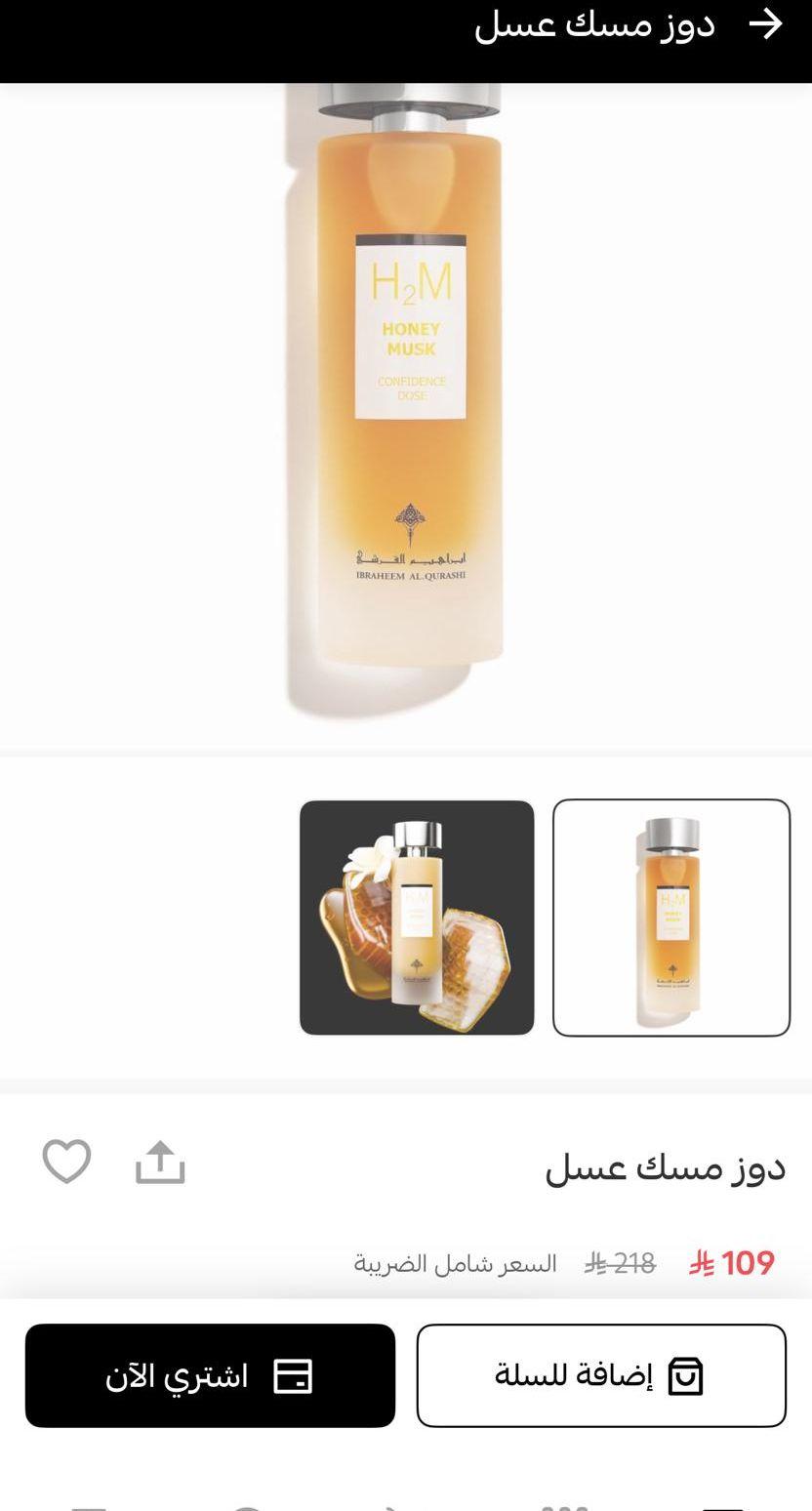
Task: Tap the اشتري الآن buy now button
Action: tap(210, 1375)
